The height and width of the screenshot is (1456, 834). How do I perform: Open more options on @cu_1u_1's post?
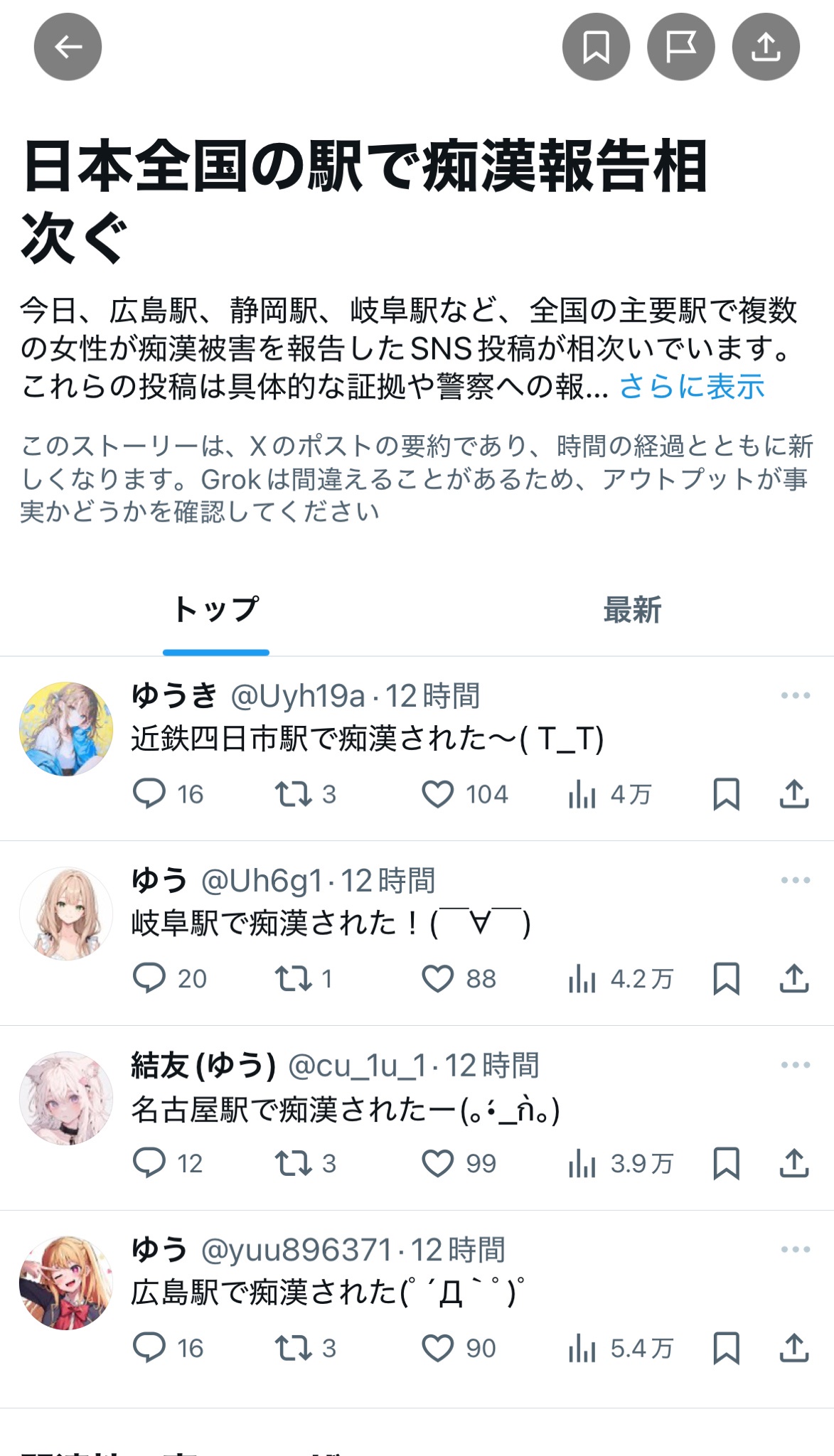coord(795,1065)
